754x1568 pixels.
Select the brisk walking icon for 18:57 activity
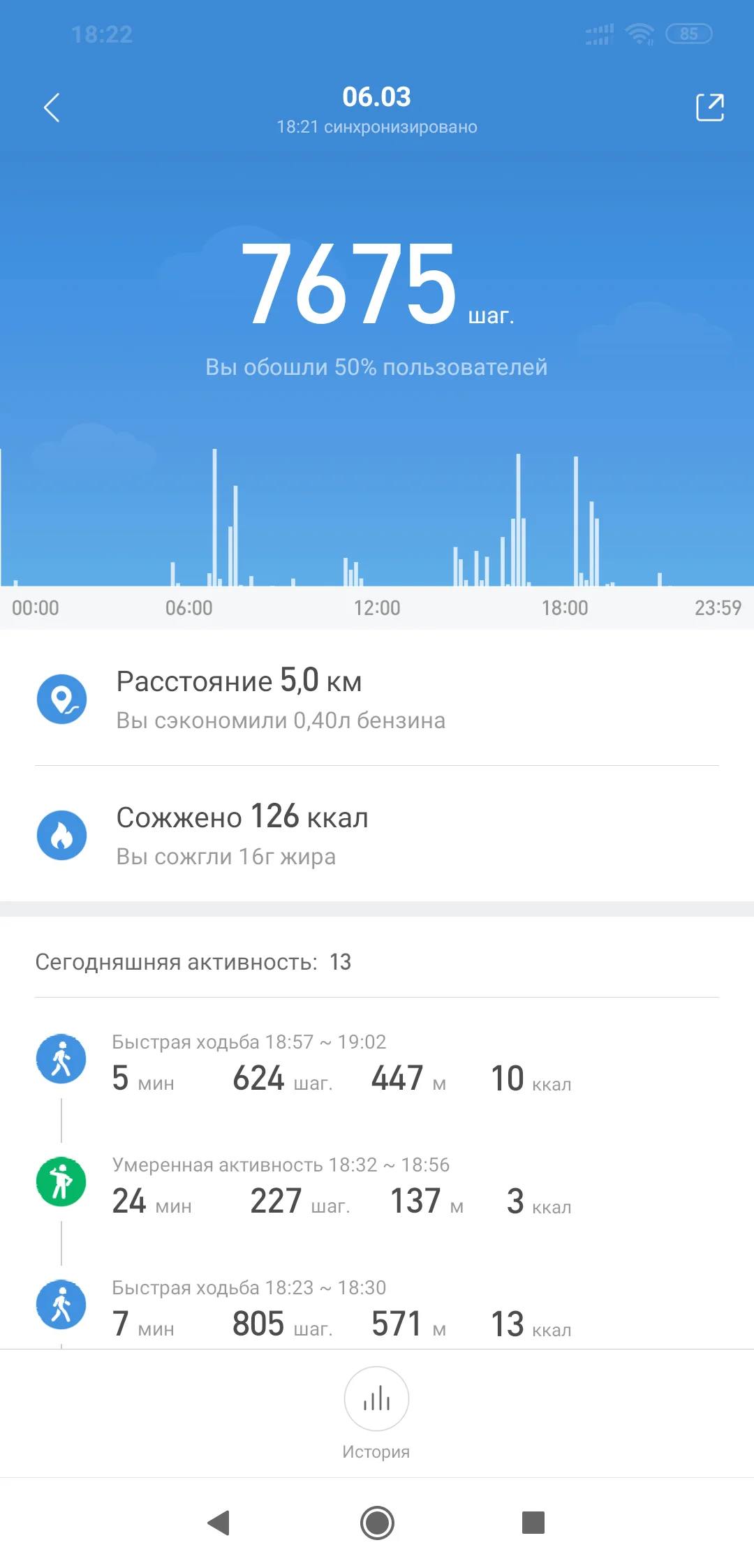61,1058
